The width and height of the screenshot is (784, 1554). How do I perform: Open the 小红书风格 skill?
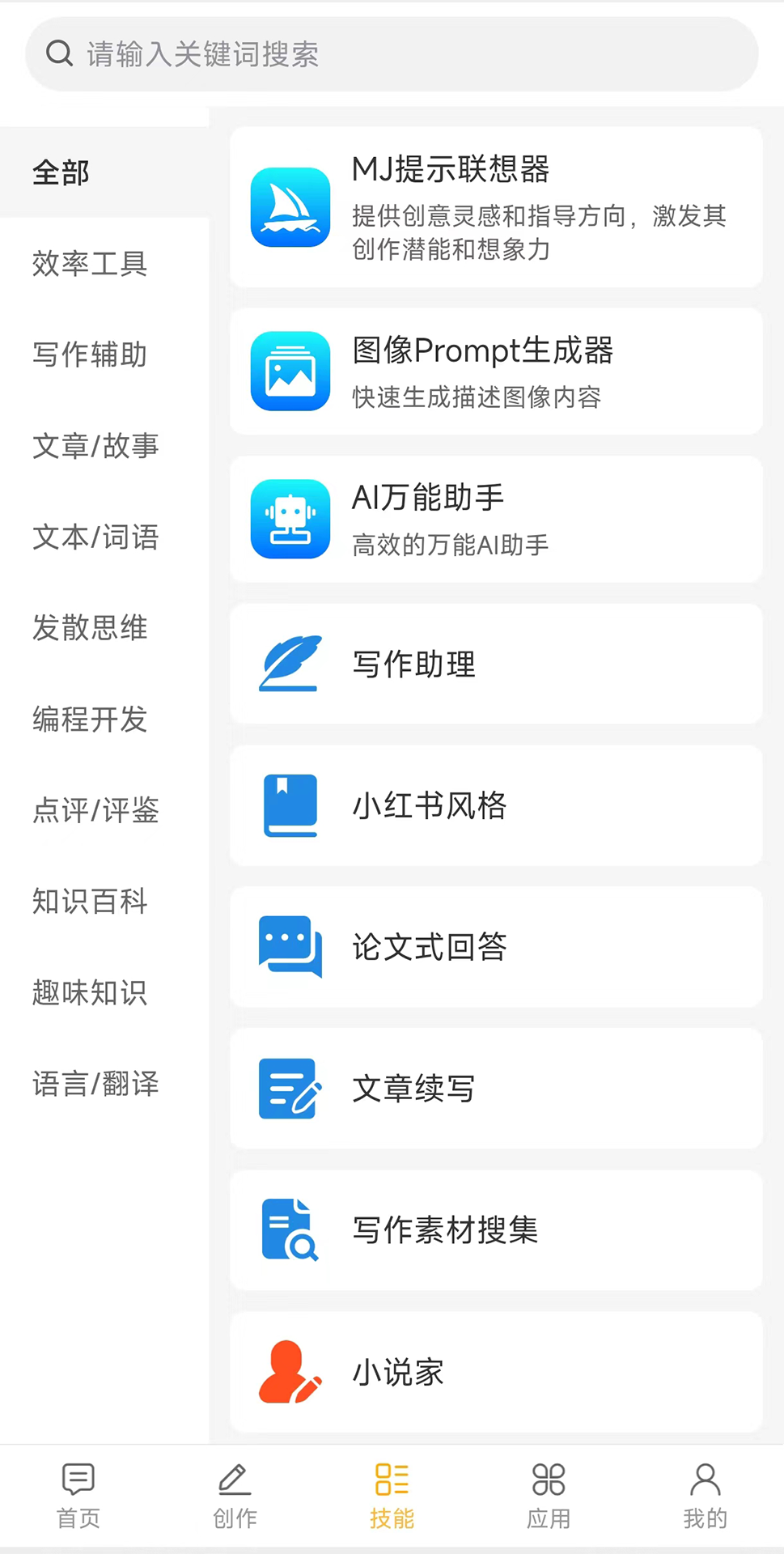pos(496,806)
